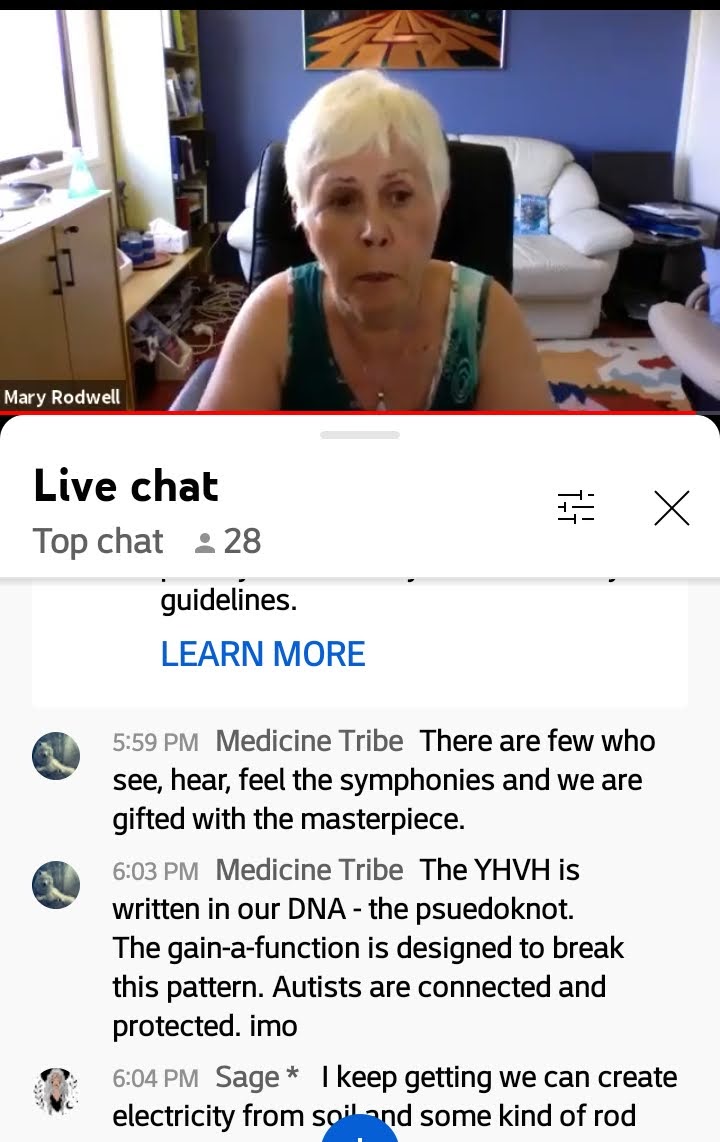Screen dimensions: 720x1142
Task: Tap the live stream video player
Action: coord(360,210)
